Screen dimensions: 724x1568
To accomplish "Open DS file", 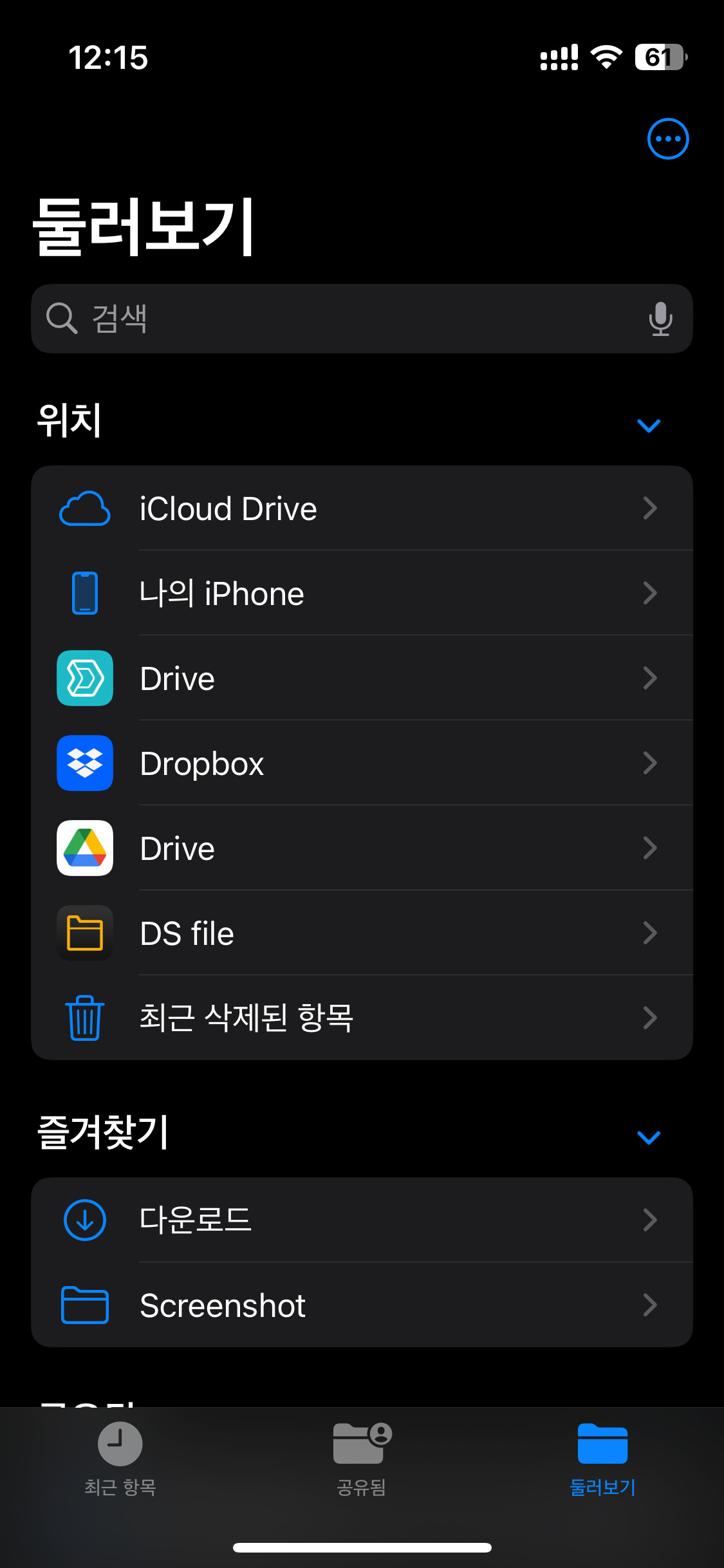I will [362, 933].
